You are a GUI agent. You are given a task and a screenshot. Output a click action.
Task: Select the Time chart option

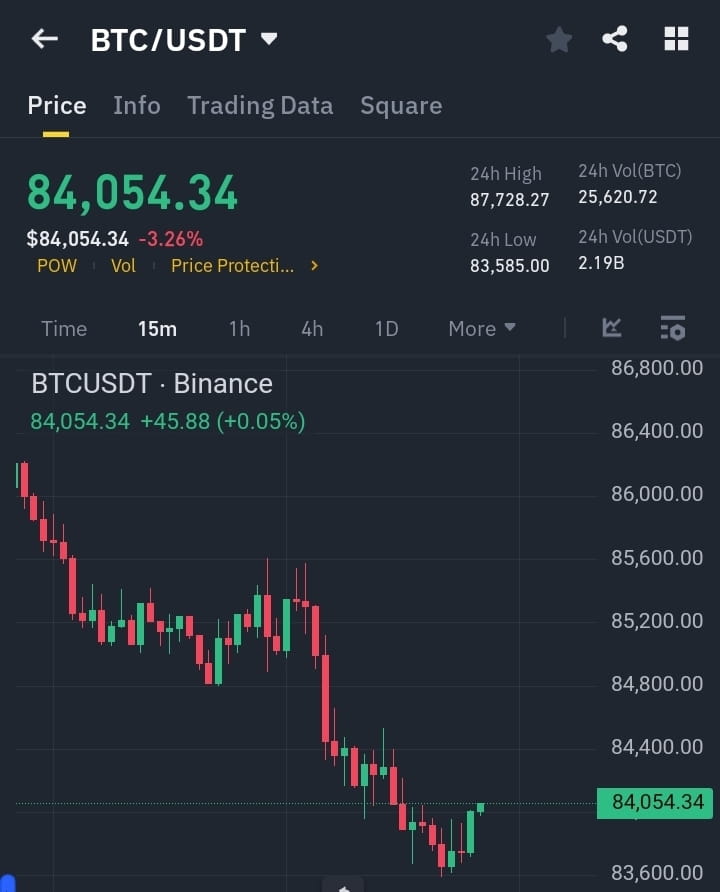64,328
